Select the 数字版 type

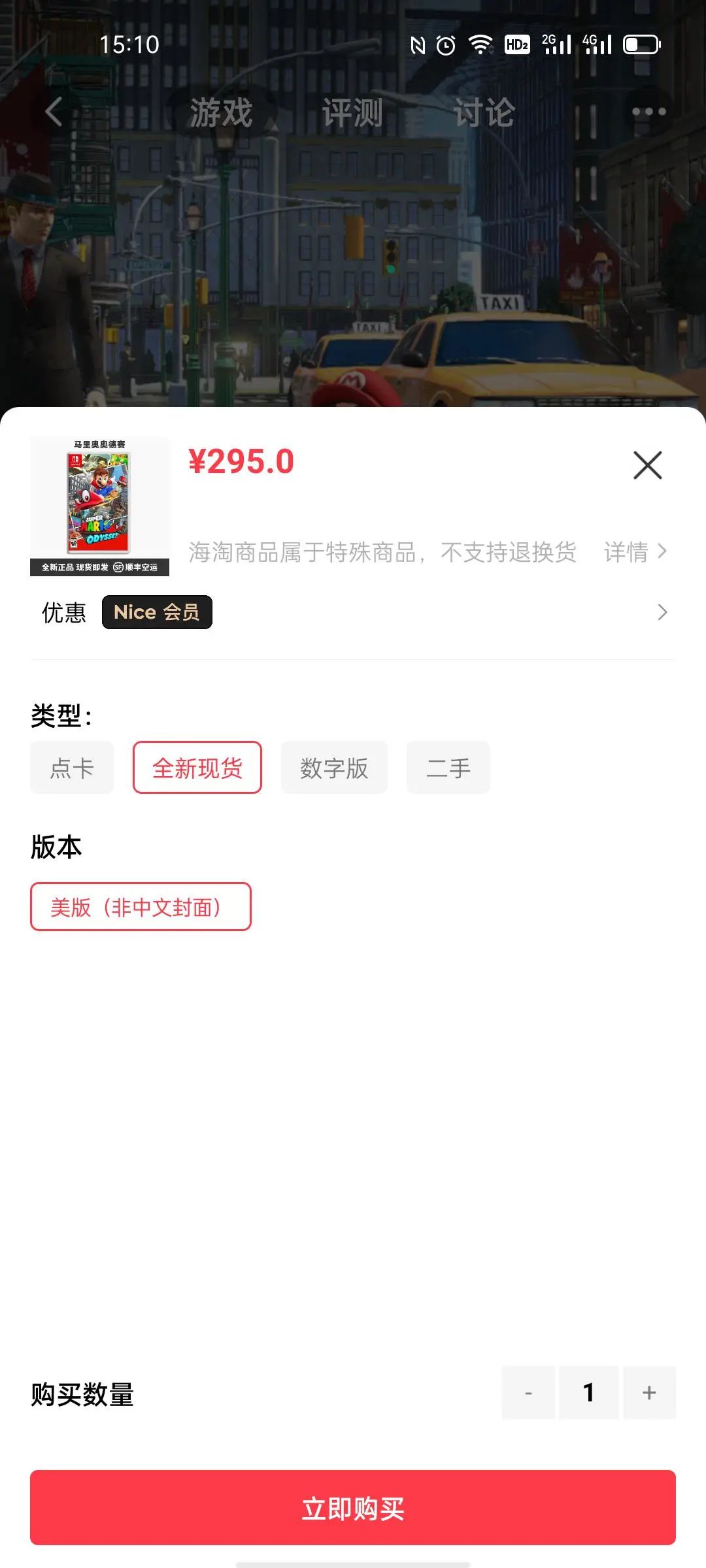(334, 768)
